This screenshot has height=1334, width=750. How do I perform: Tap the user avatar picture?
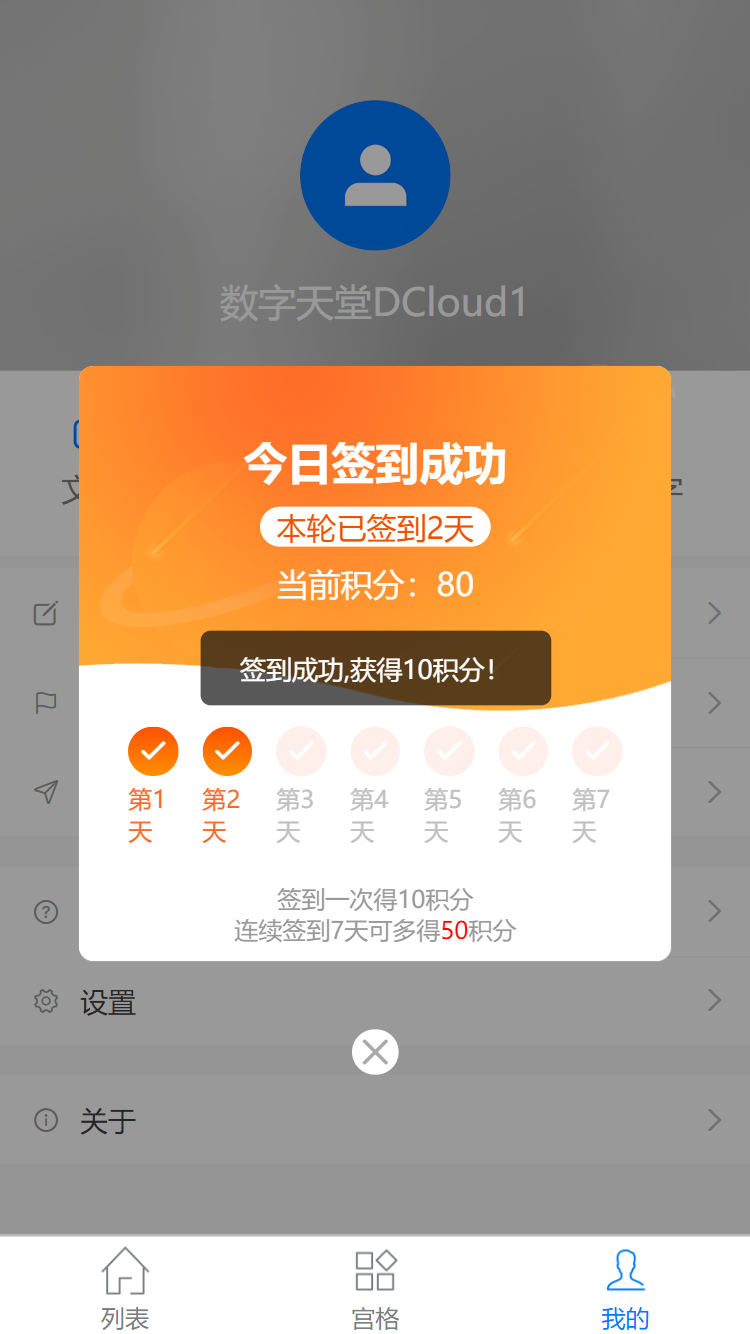375,175
